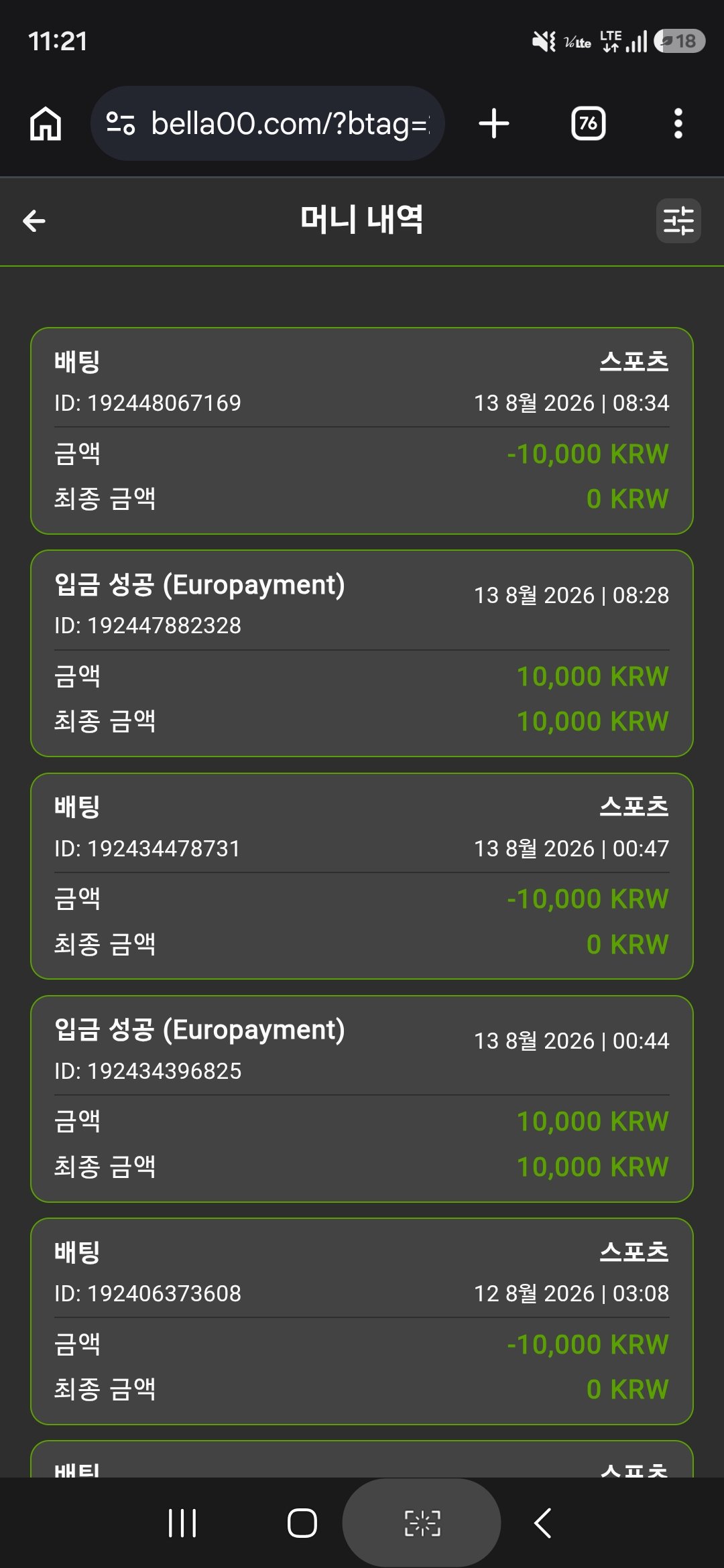724x1568 pixels.
Task: Open bet entry ID 192434478731
Action: coord(362,876)
